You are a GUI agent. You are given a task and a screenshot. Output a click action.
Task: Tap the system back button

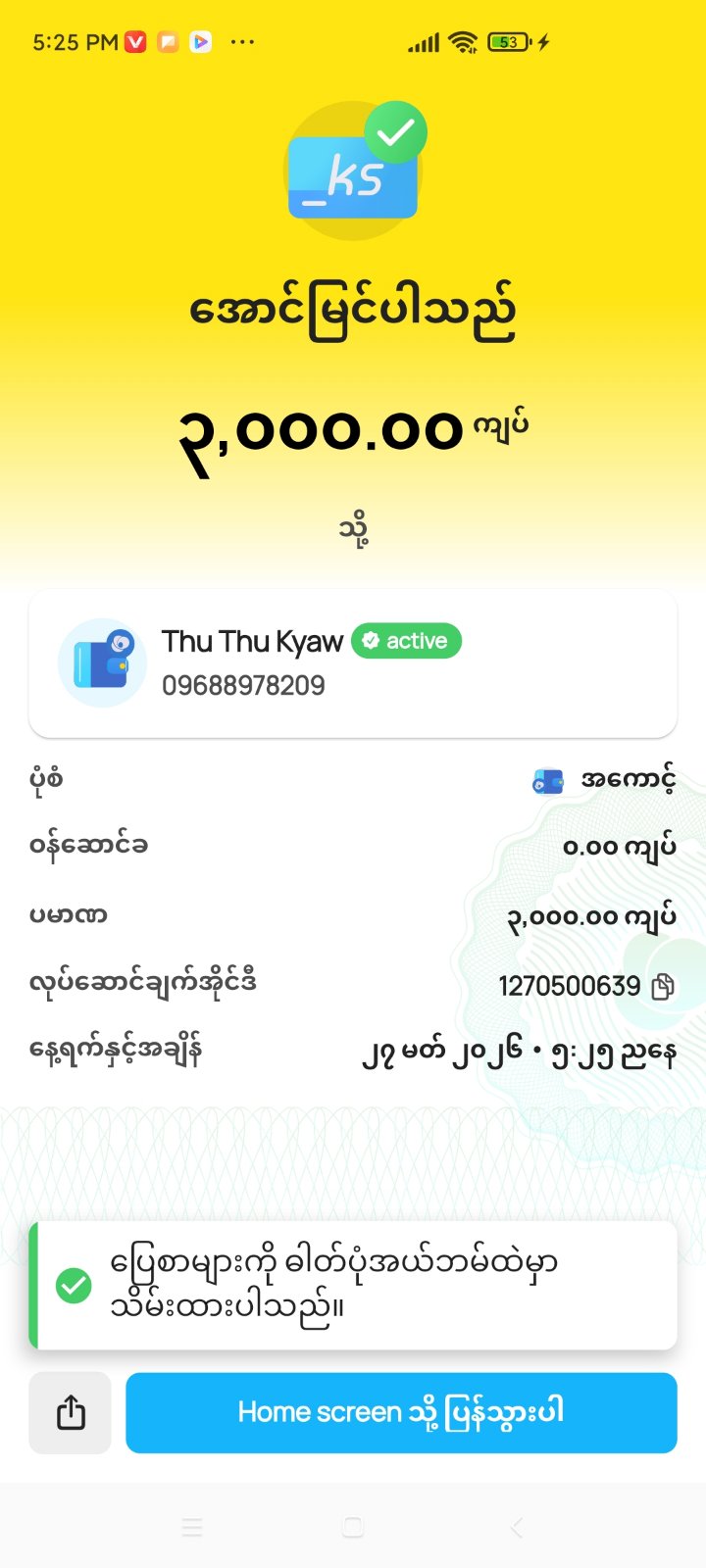pyautogui.click(x=517, y=1527)
